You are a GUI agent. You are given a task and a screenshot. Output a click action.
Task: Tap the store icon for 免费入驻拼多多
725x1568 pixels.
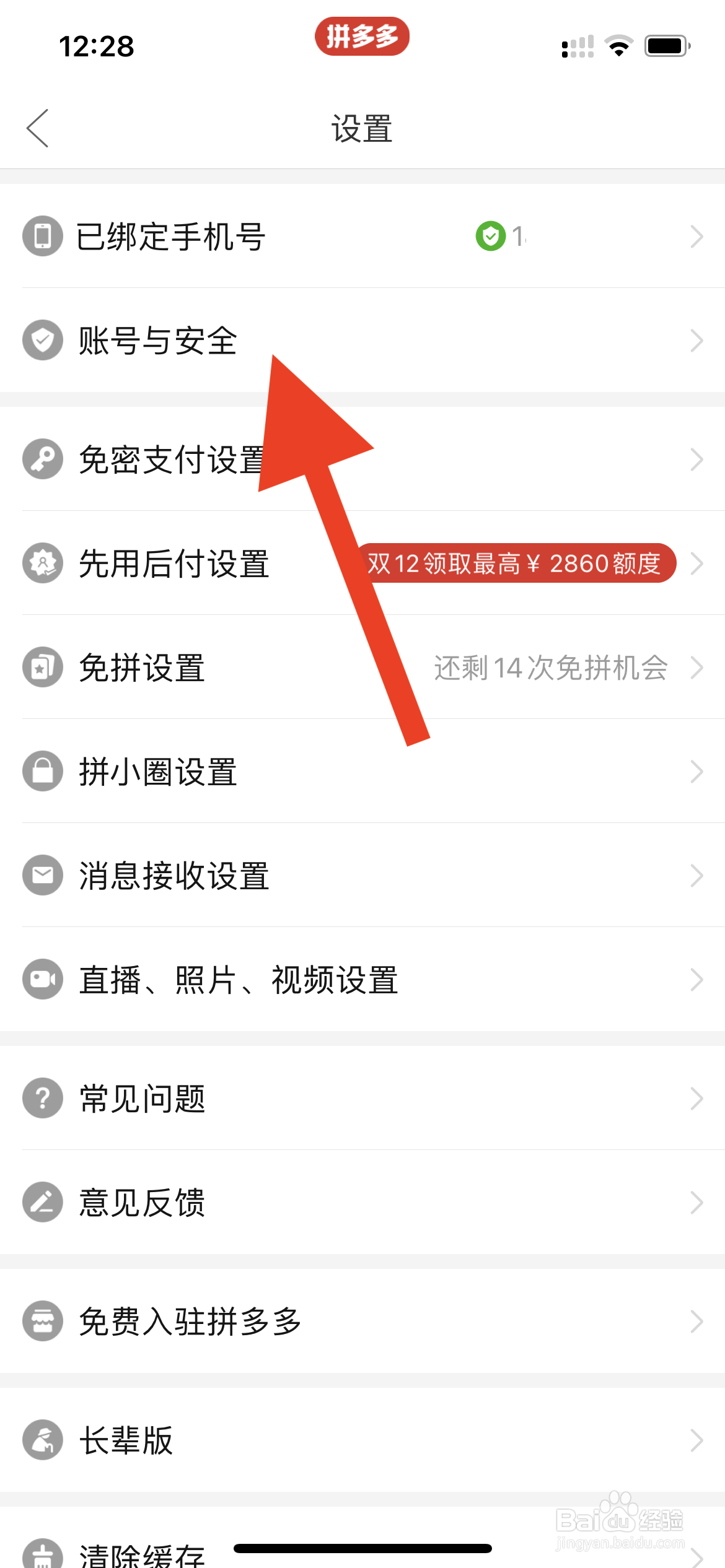(x=41, y=1321)
